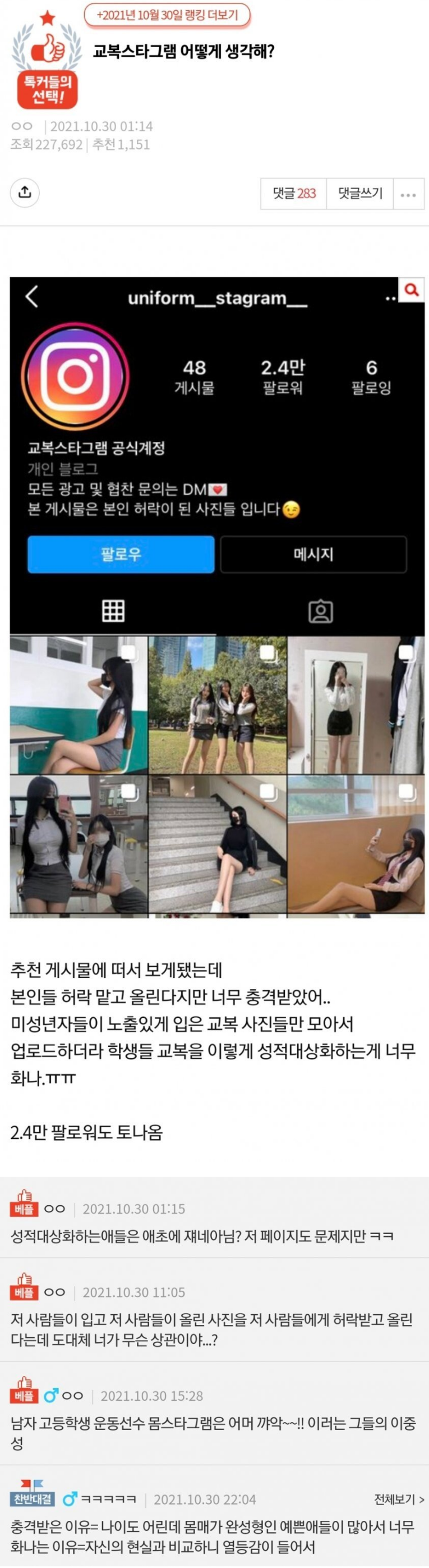
Task: Open the 2021년 10월 30일 랭킹 더보기 link
Action: [x=167, y=15]
